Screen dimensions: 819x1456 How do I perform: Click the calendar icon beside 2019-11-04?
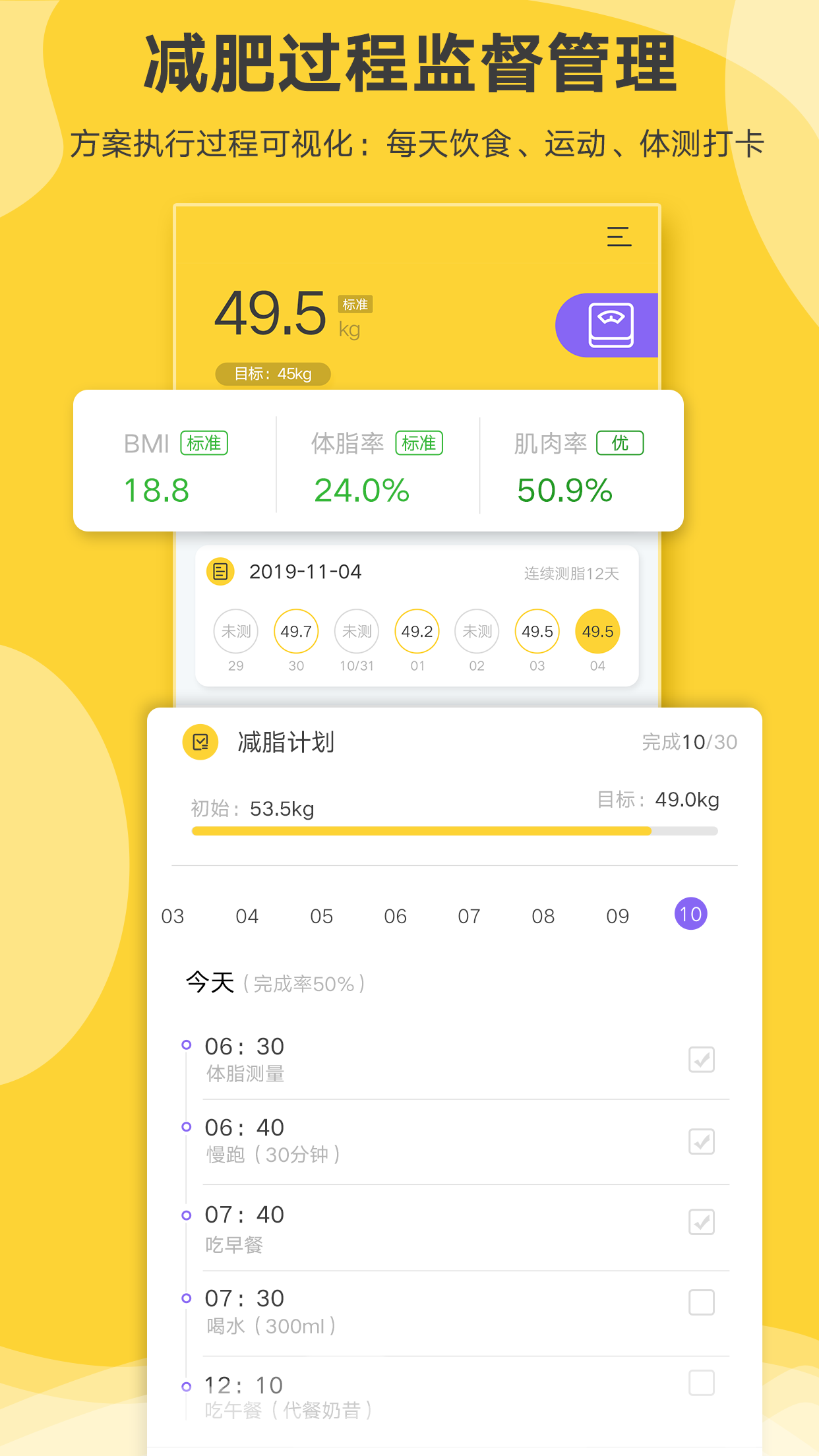[220, 572]
